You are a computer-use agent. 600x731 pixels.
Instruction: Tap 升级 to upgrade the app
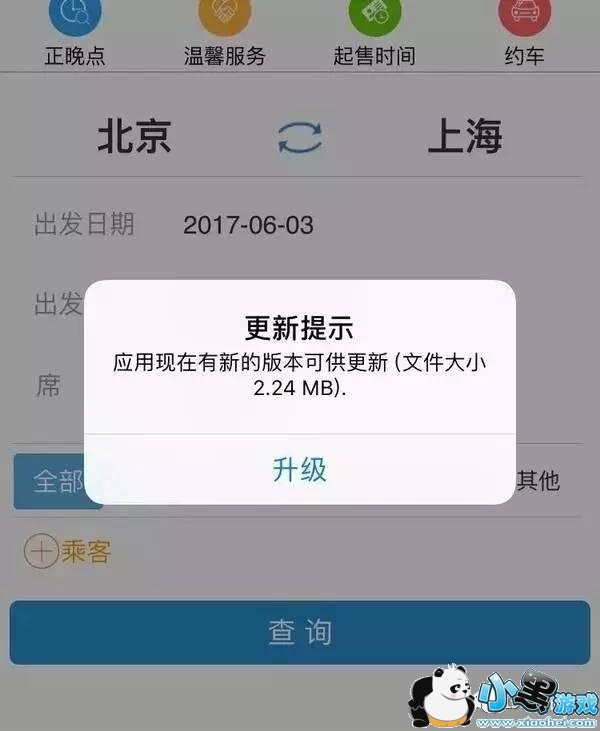(x=299, y=469)
